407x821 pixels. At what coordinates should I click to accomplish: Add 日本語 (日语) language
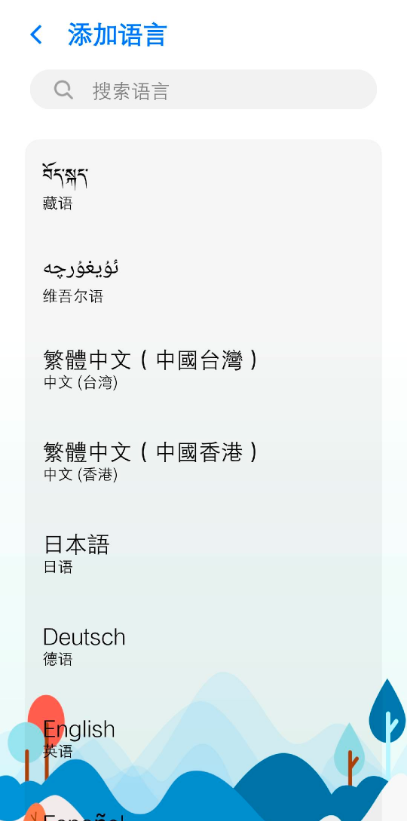(x=203, y=554)
